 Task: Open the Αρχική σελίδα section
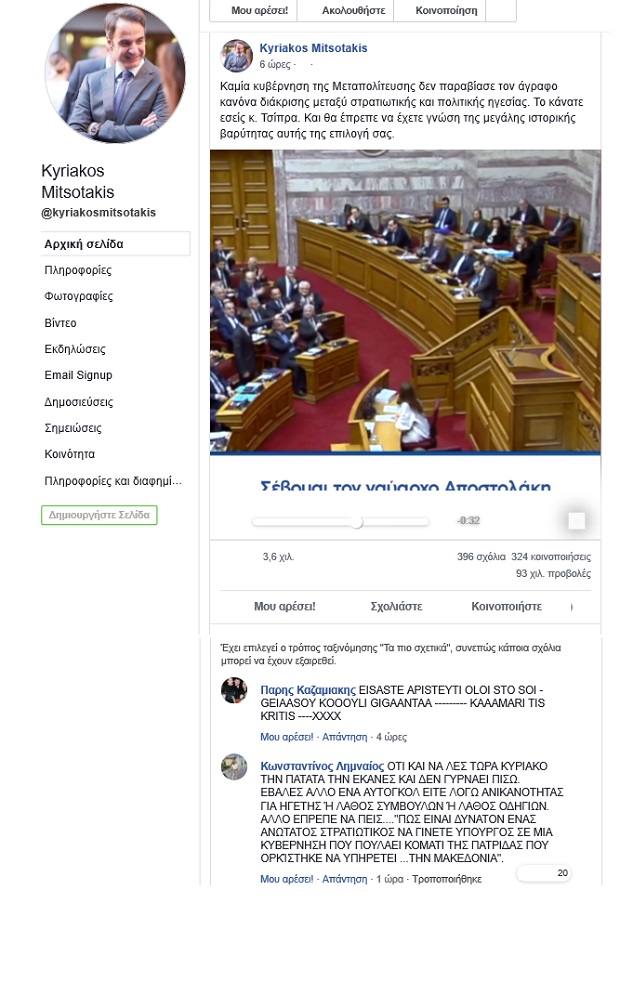click(x=84, y=244)
